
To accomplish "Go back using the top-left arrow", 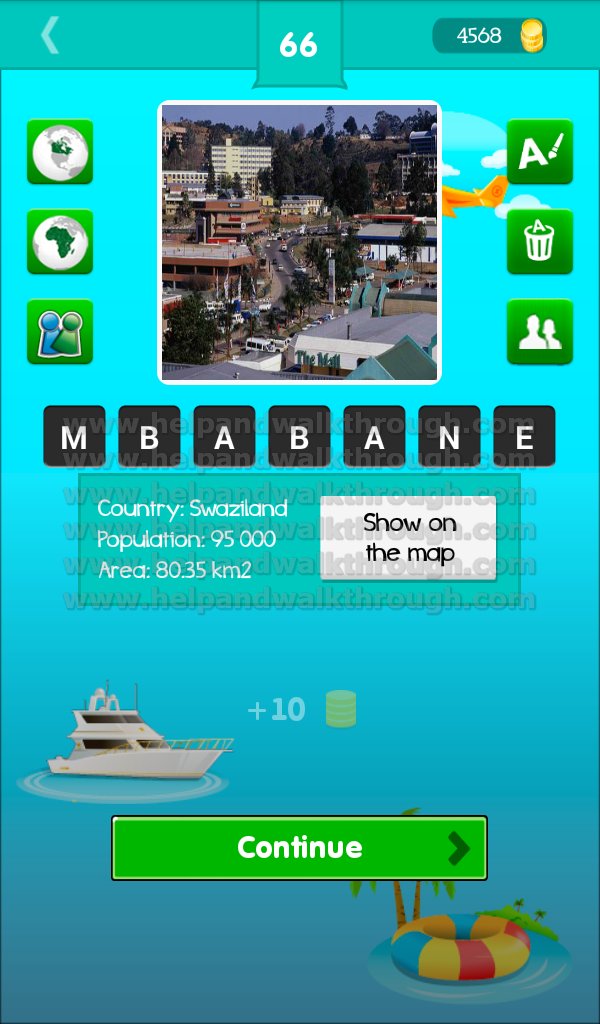I will coord(50,36).
